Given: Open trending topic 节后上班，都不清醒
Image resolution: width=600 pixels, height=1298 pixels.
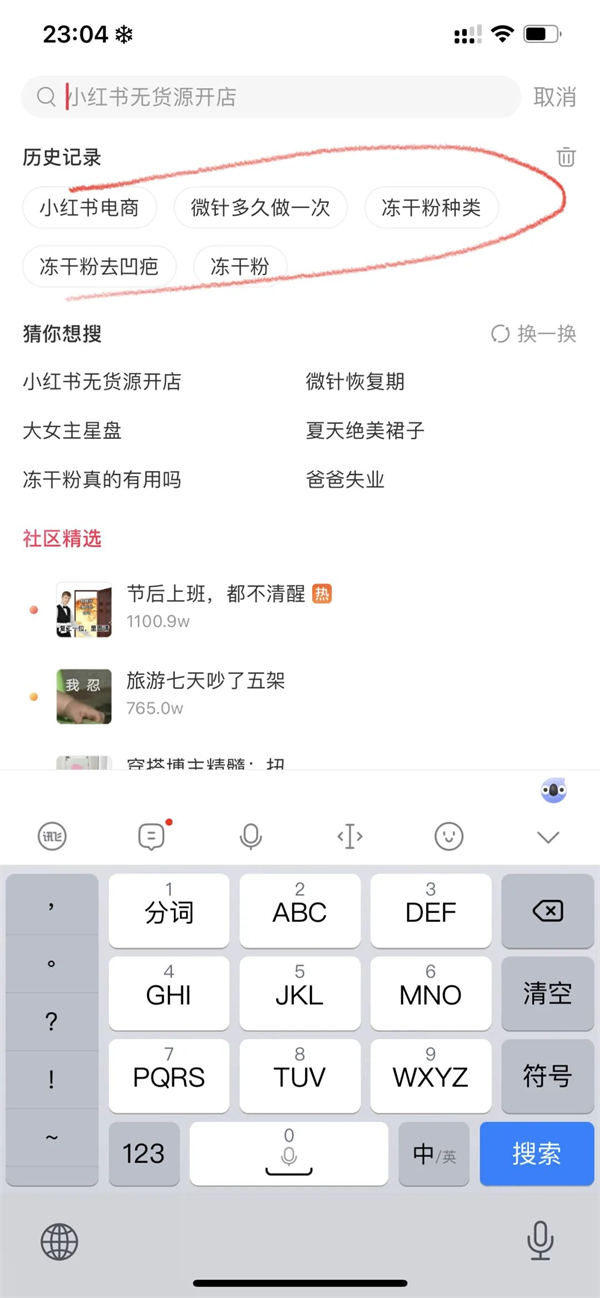Looking at the screenshot, I should (215, 594).
